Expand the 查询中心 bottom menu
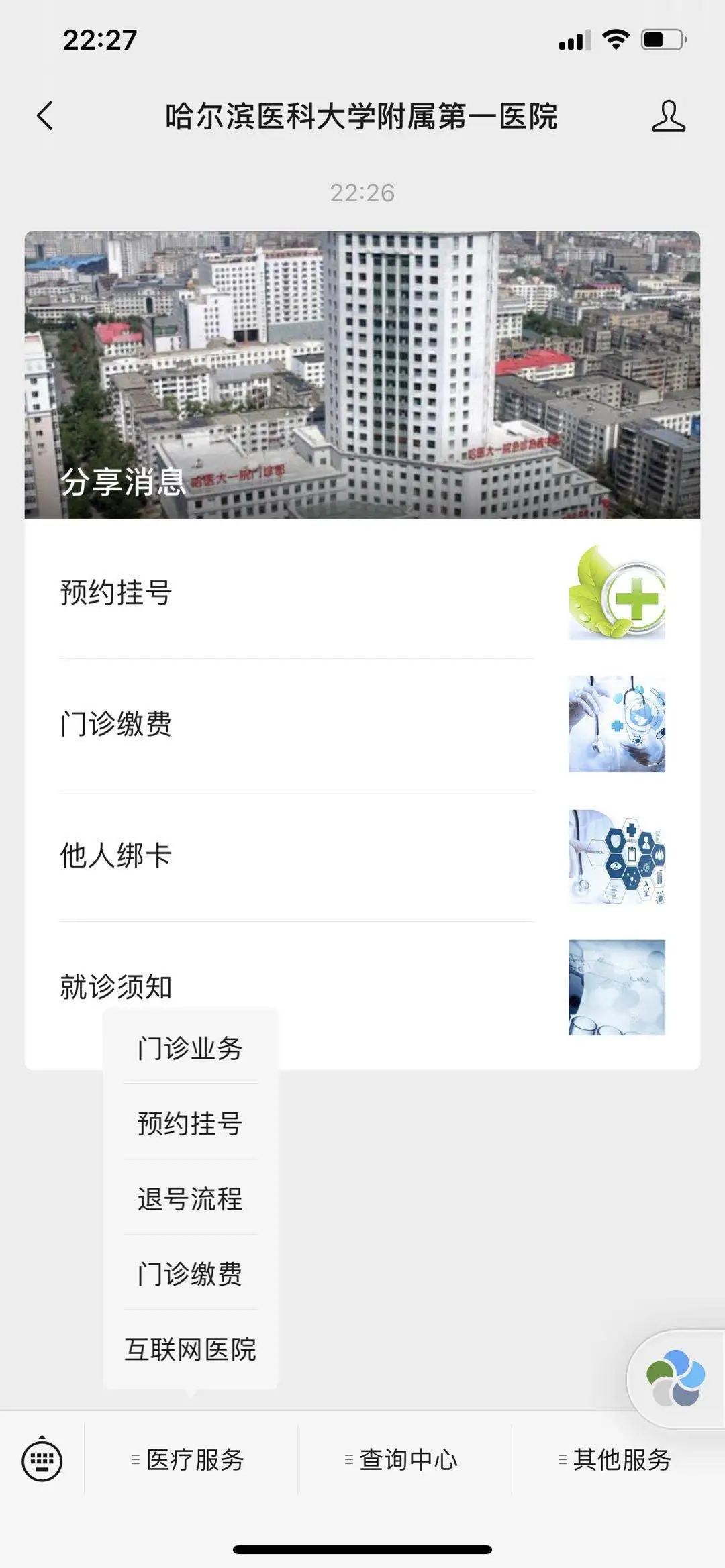This screenshot has height=1568, width=725. pos(405,1459)
